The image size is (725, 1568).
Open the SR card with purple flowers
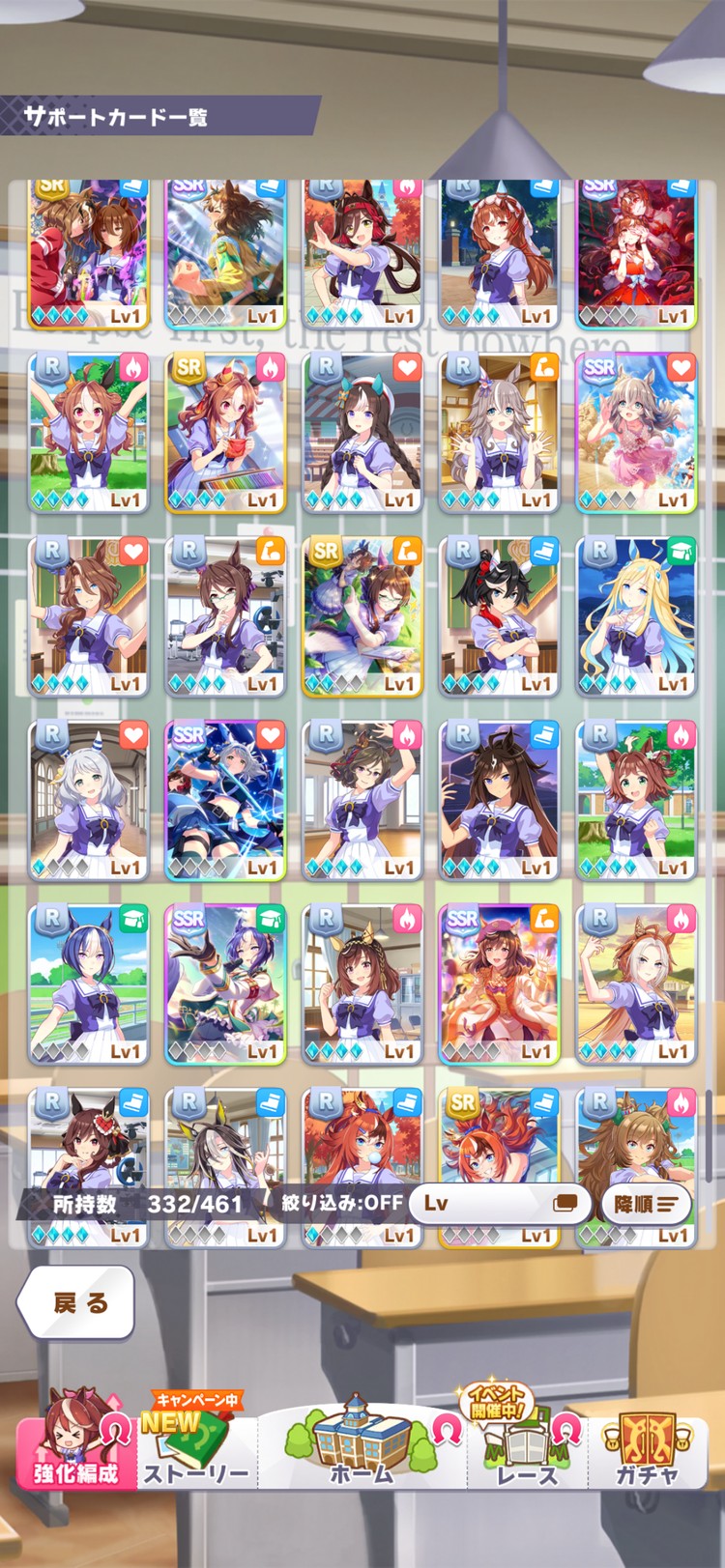tap(362, 616)
